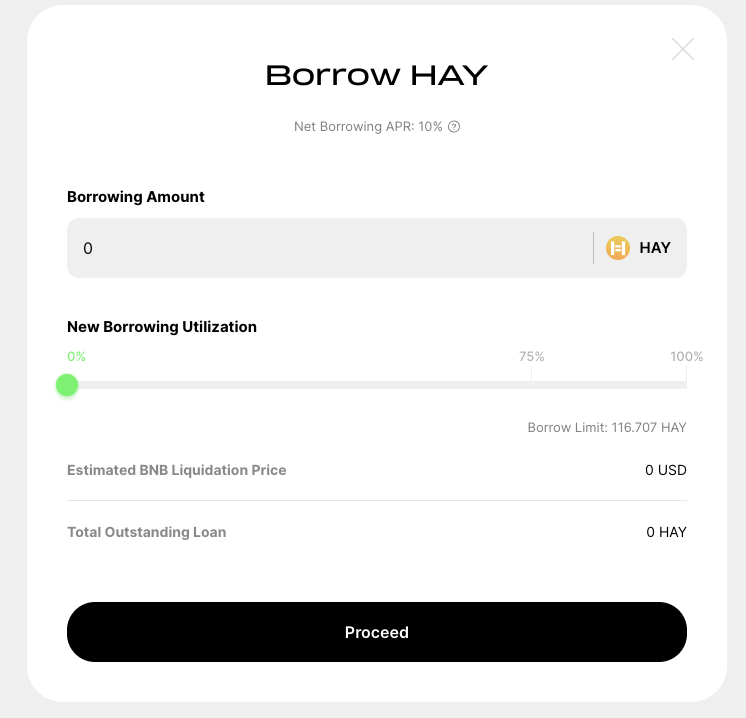The width and height of the screenshot is (746, 718).
Task: Tap the Proceed button
Action: (x=377, y=632)
